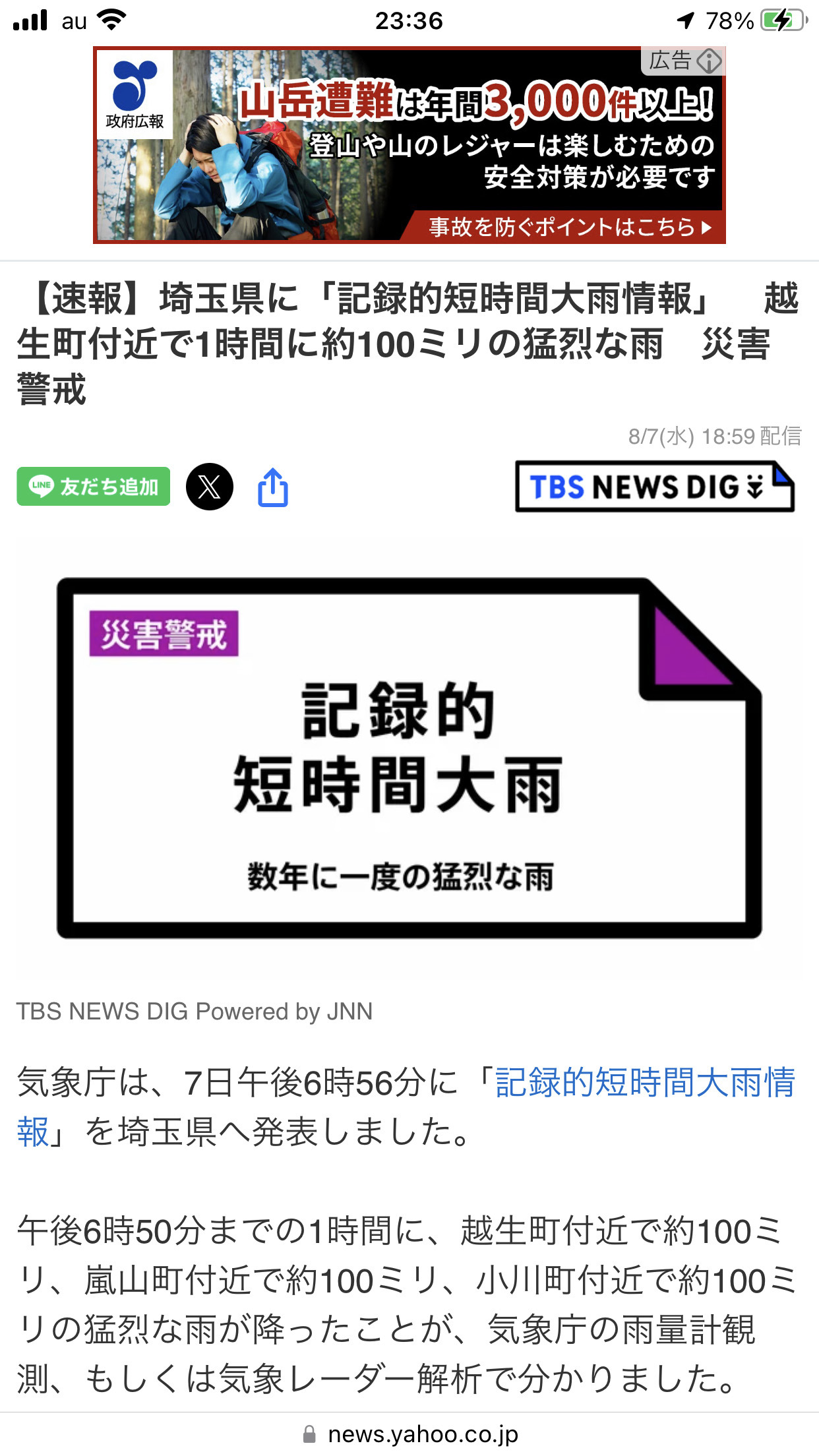
Task: Open the 記録的短時間大雨 article image
Action: tap(409, 758)
